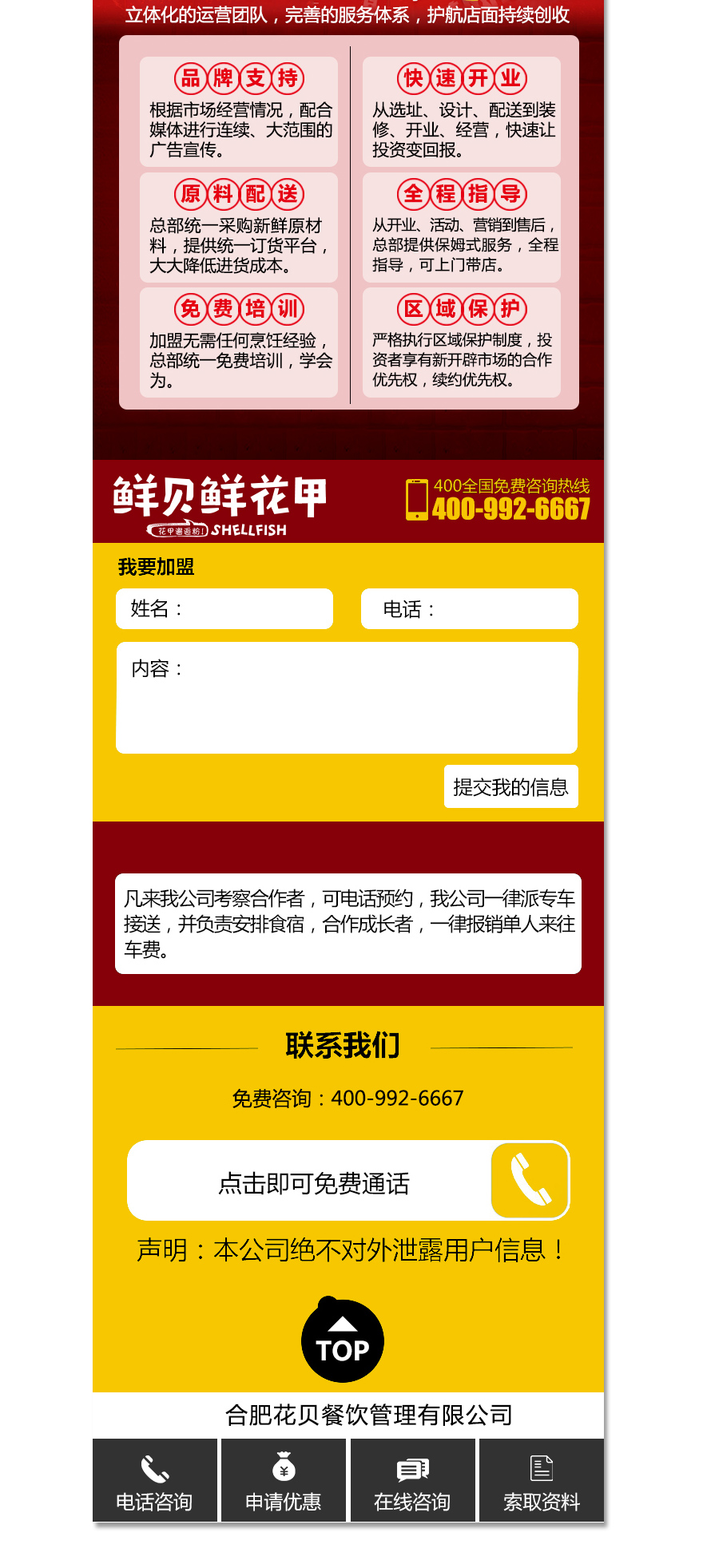This screenshot has height=1568, width=703.
Task: Start 在线咨询 online chat
Action: pyautogui.click(x=412, y=1481)
